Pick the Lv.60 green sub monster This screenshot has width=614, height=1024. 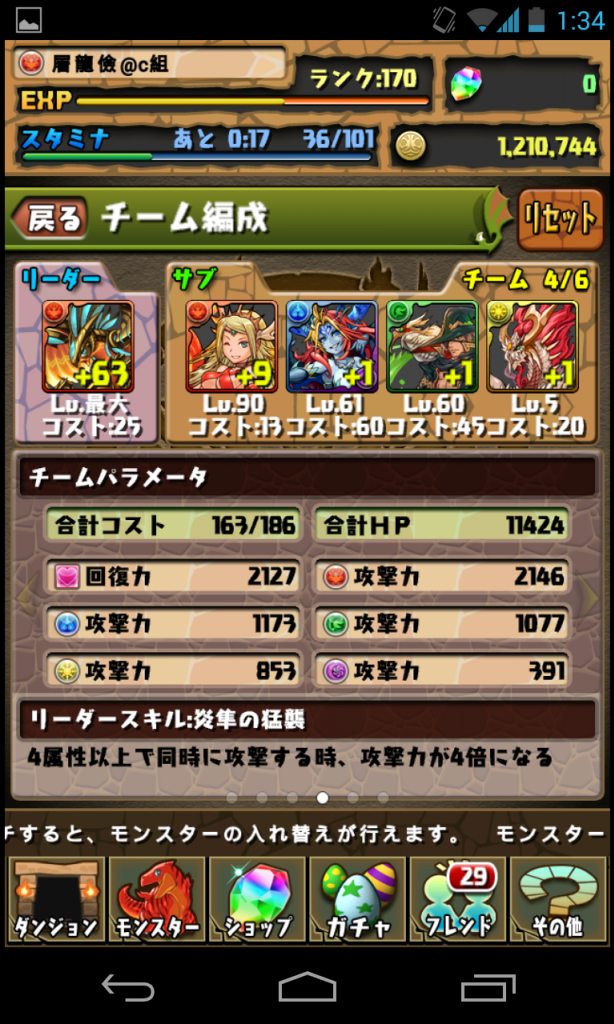(x=431, y=347)
